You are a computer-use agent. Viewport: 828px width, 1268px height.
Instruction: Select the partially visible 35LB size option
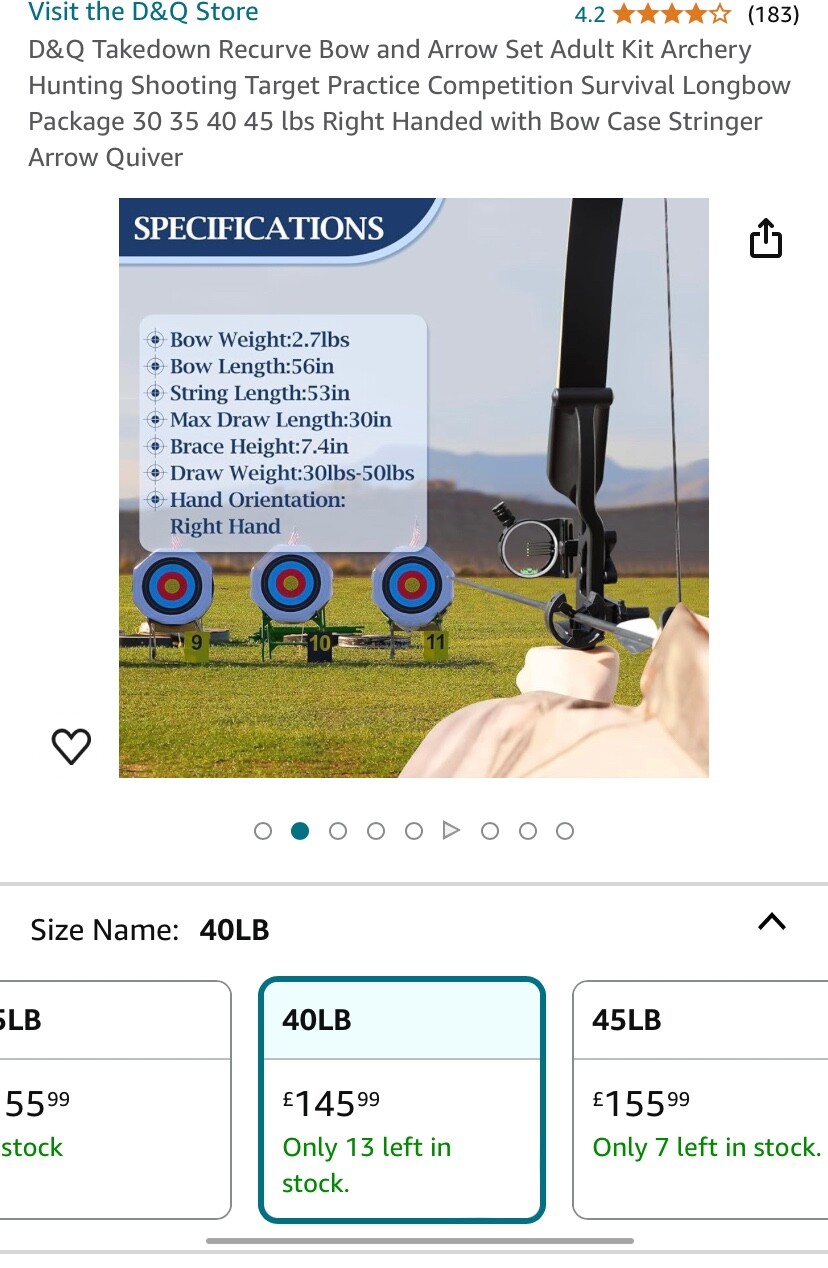click(x=110, y=1099)
